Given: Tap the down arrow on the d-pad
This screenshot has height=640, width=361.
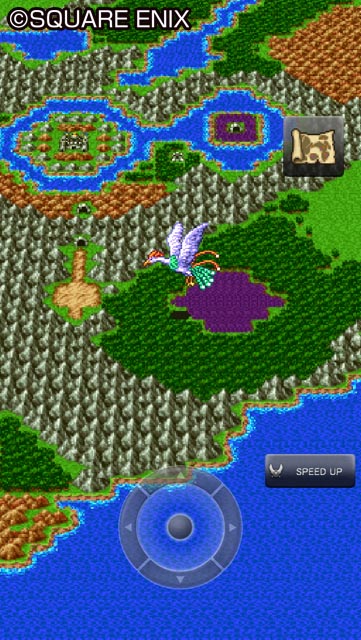Looking at the screenshot, I should pos(180,579).
